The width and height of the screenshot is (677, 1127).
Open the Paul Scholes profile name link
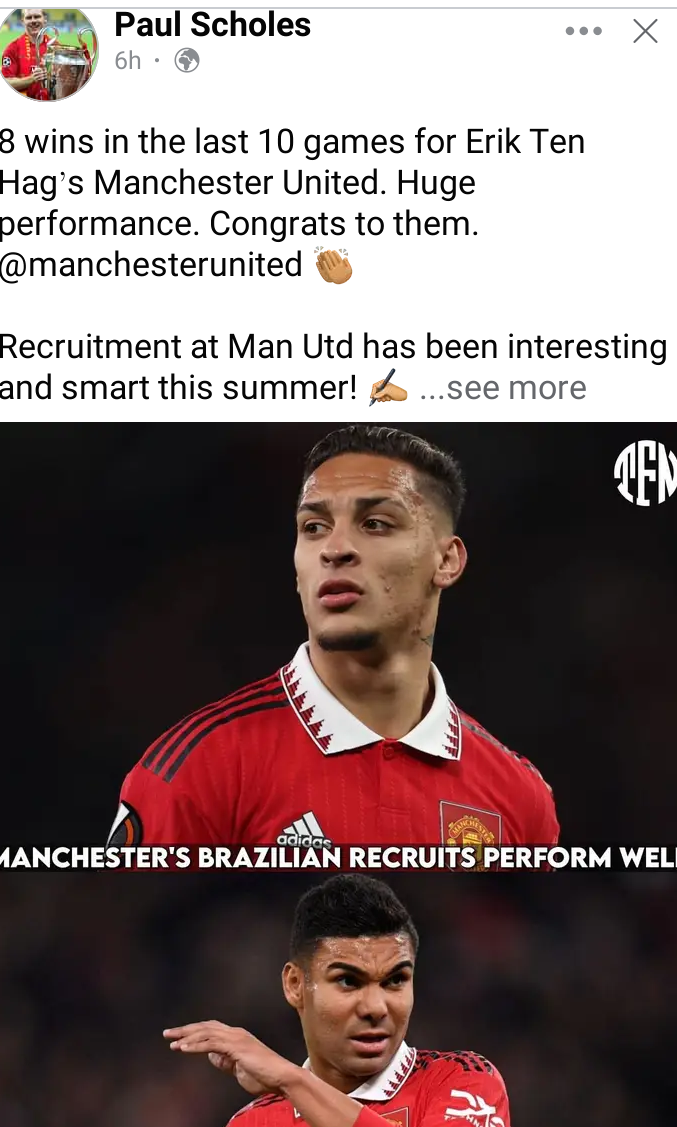(213, 25)
